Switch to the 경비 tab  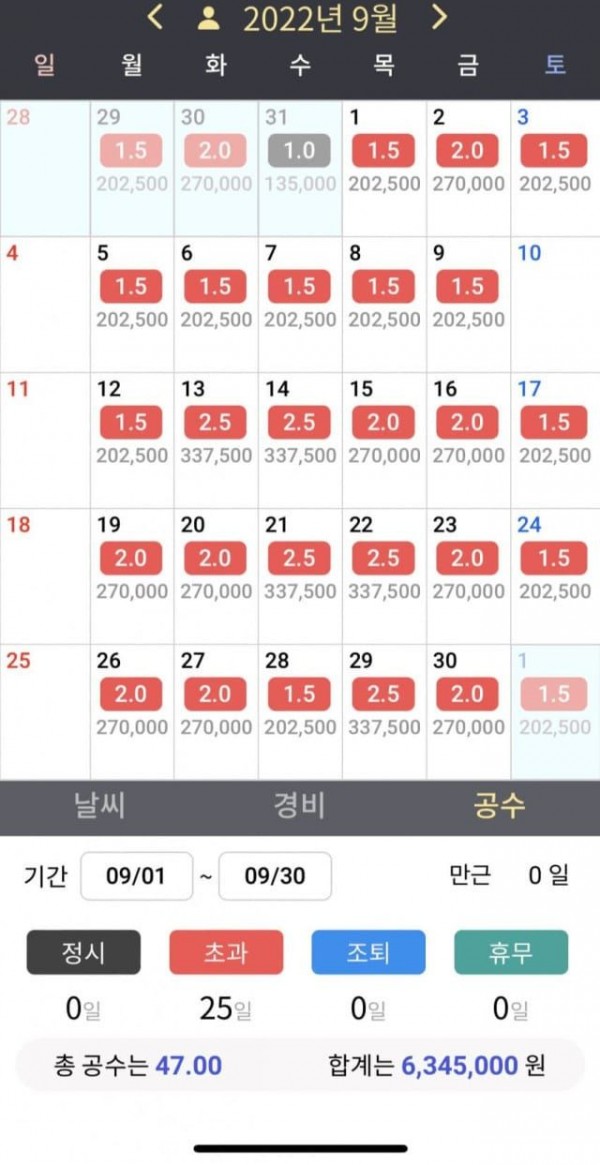point(300,807)
